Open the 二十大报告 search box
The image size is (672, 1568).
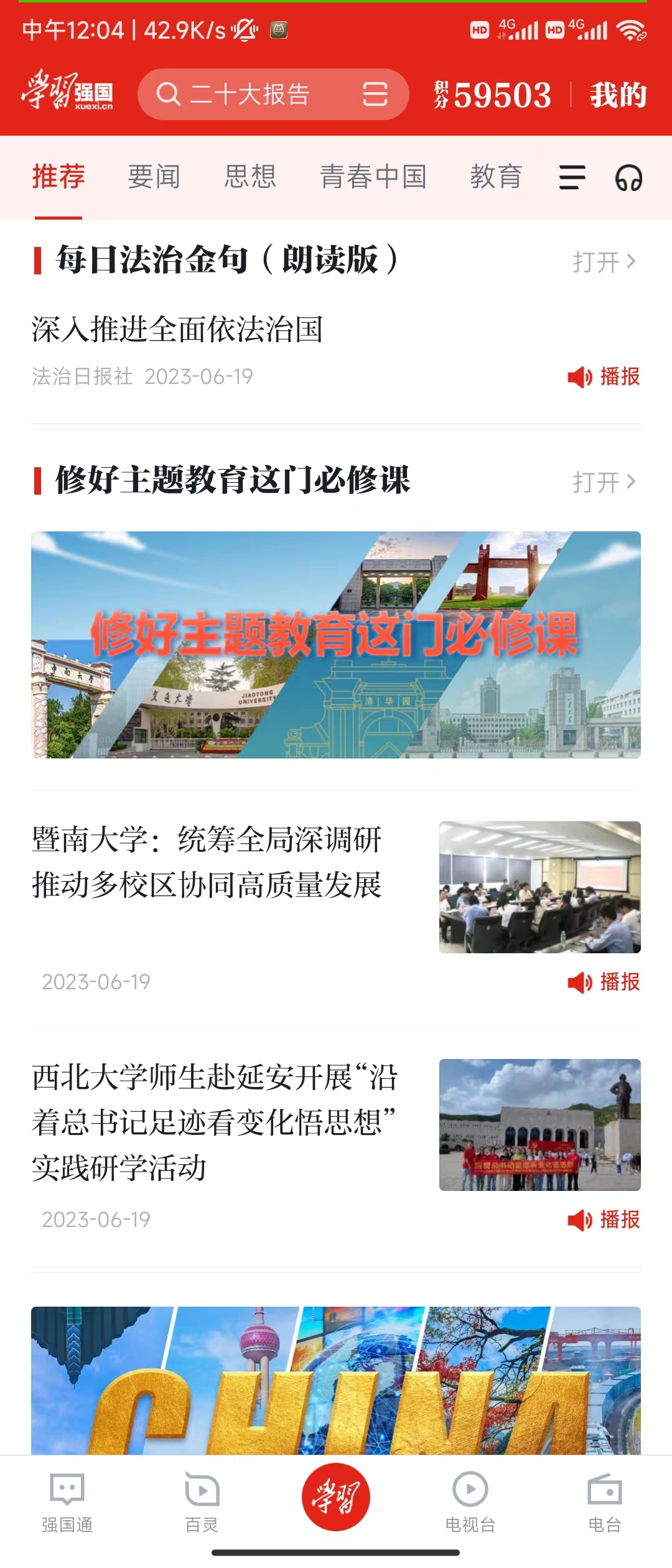point(249,95)
